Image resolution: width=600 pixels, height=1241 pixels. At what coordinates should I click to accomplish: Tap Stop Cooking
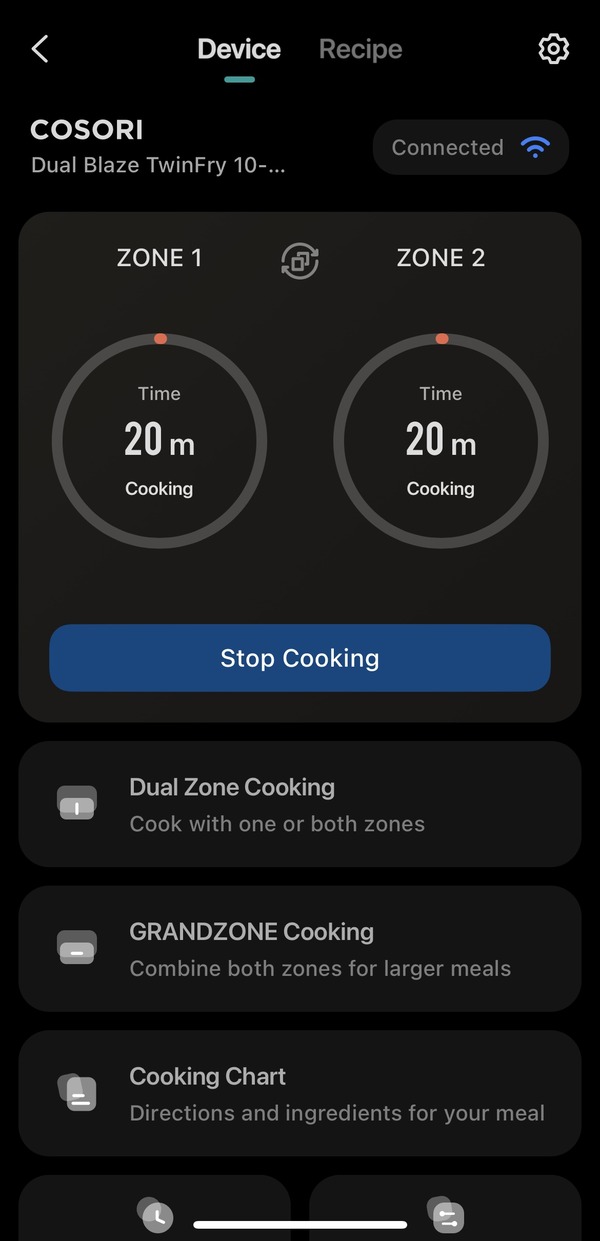[x=300, y=658]
